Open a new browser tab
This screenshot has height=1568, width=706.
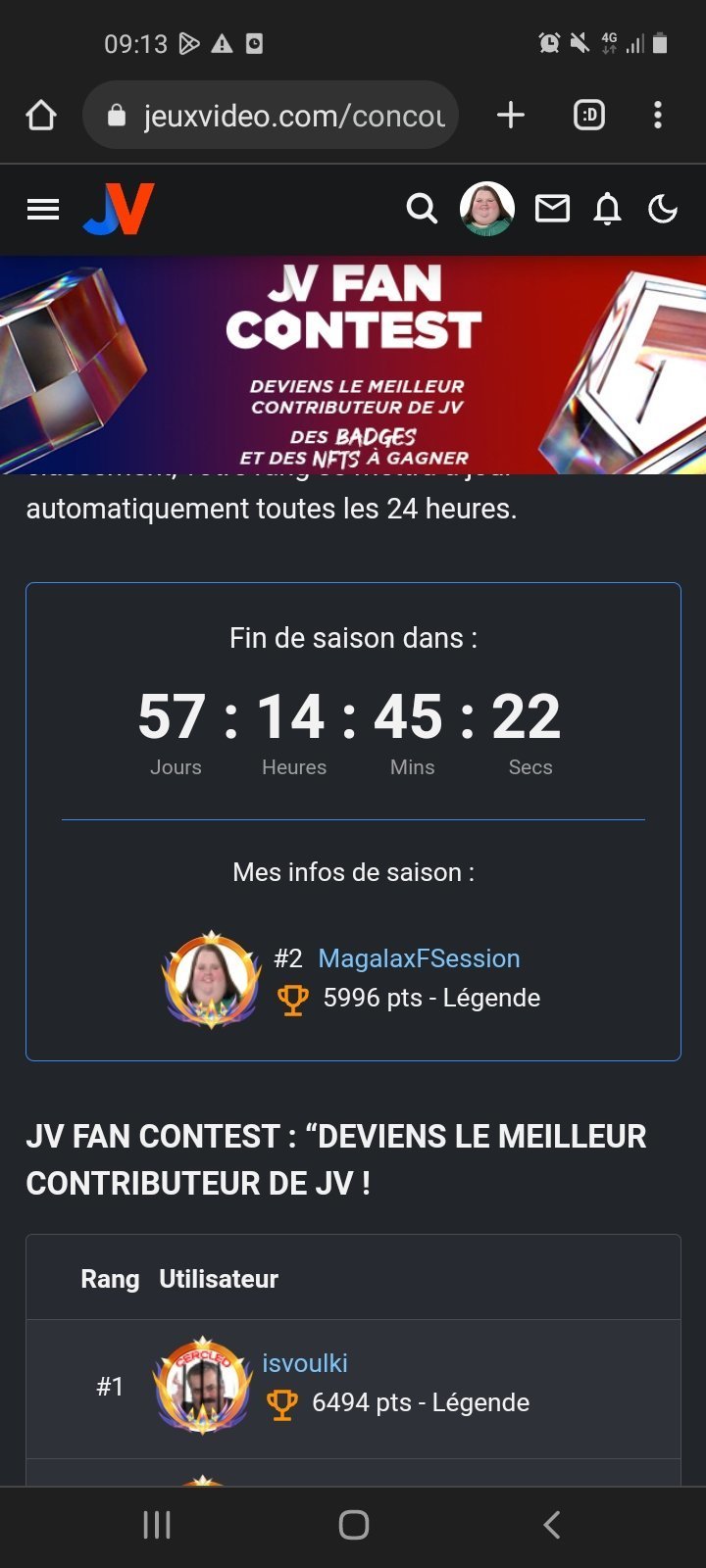pyautogui.click(x=511, y=116)
